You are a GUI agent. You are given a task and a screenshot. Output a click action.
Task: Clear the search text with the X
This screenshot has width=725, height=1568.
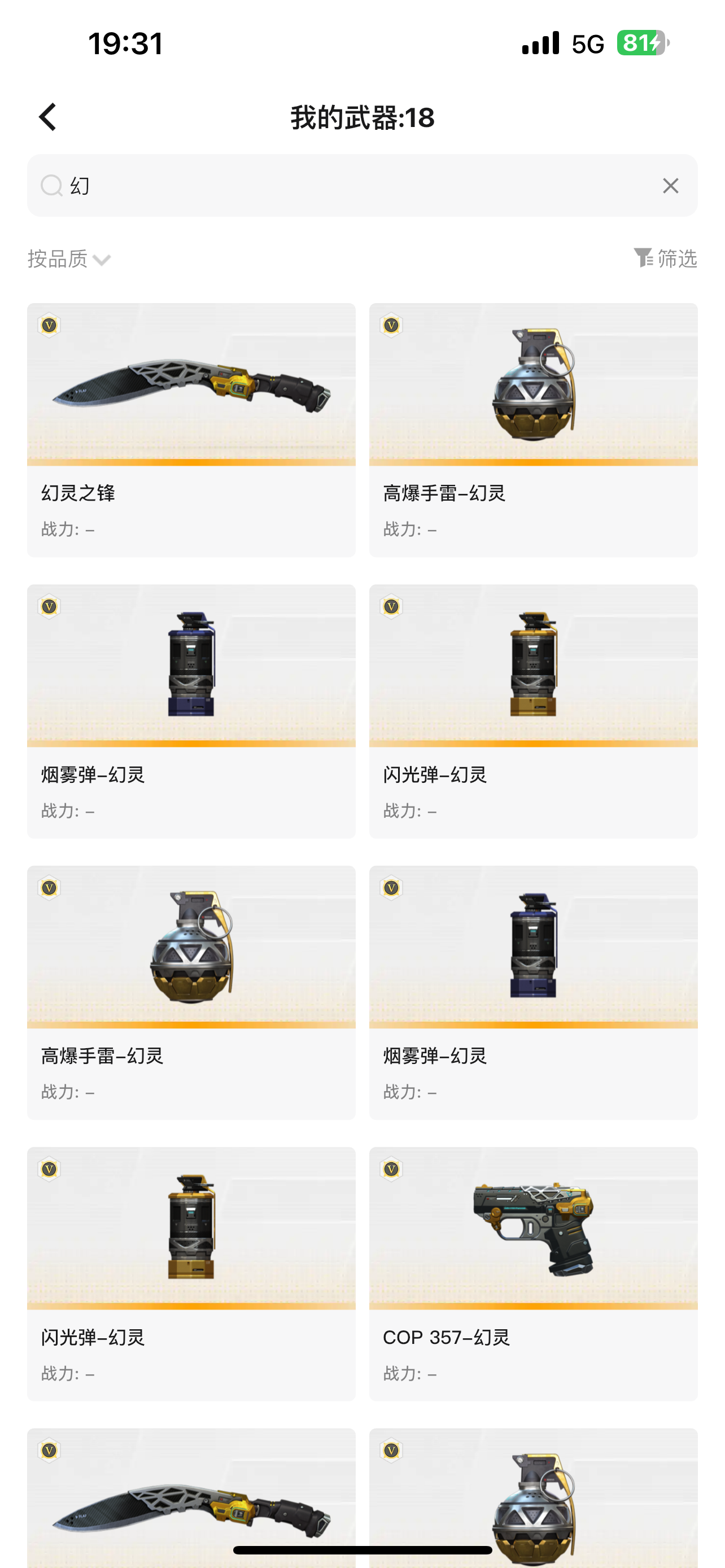[670, 186]
